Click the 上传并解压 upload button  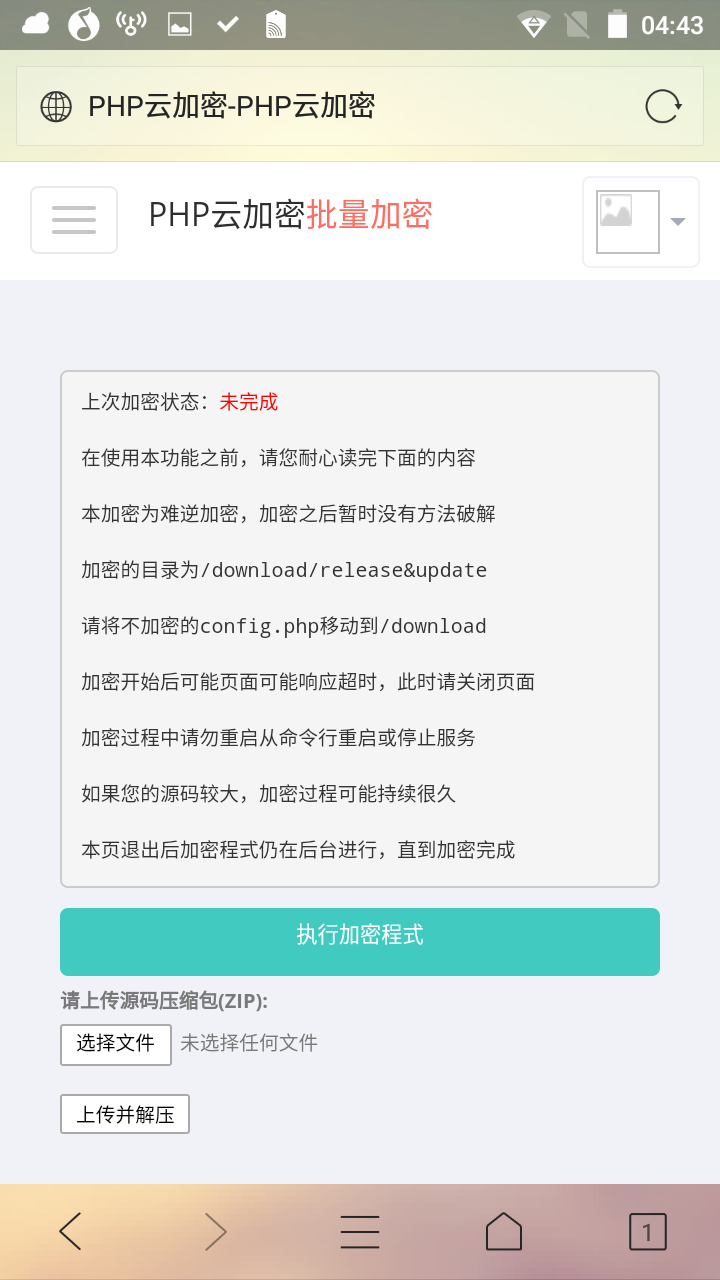[124, 1113]
